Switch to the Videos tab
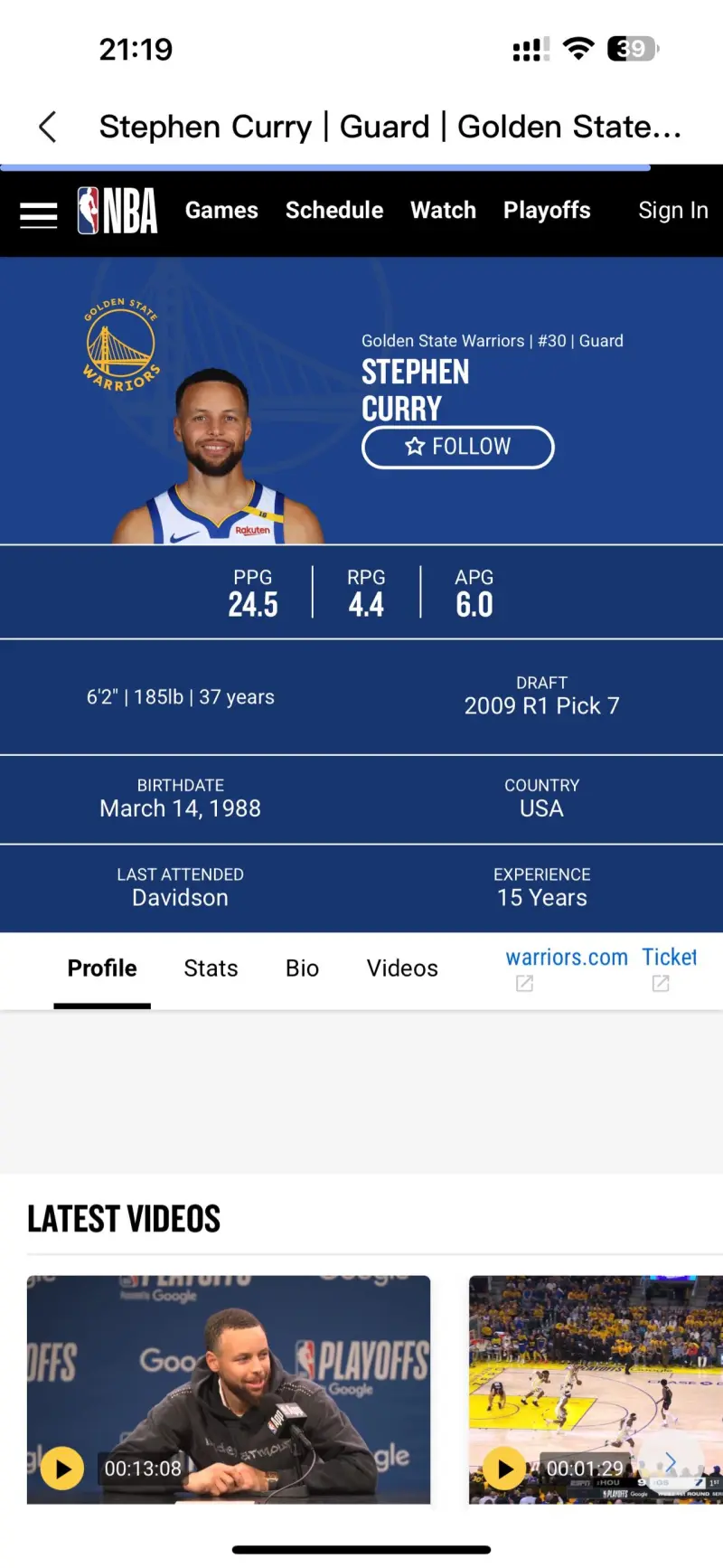 coord(402,968)
